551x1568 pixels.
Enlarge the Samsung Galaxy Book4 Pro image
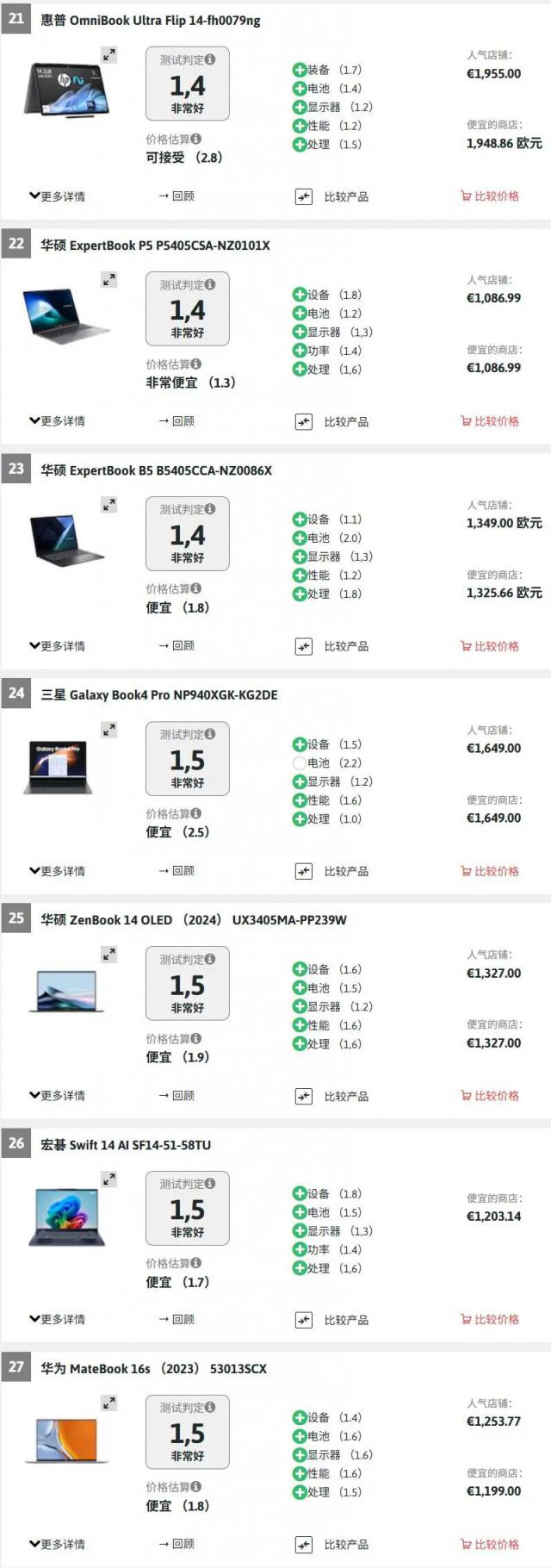(109, 730)
